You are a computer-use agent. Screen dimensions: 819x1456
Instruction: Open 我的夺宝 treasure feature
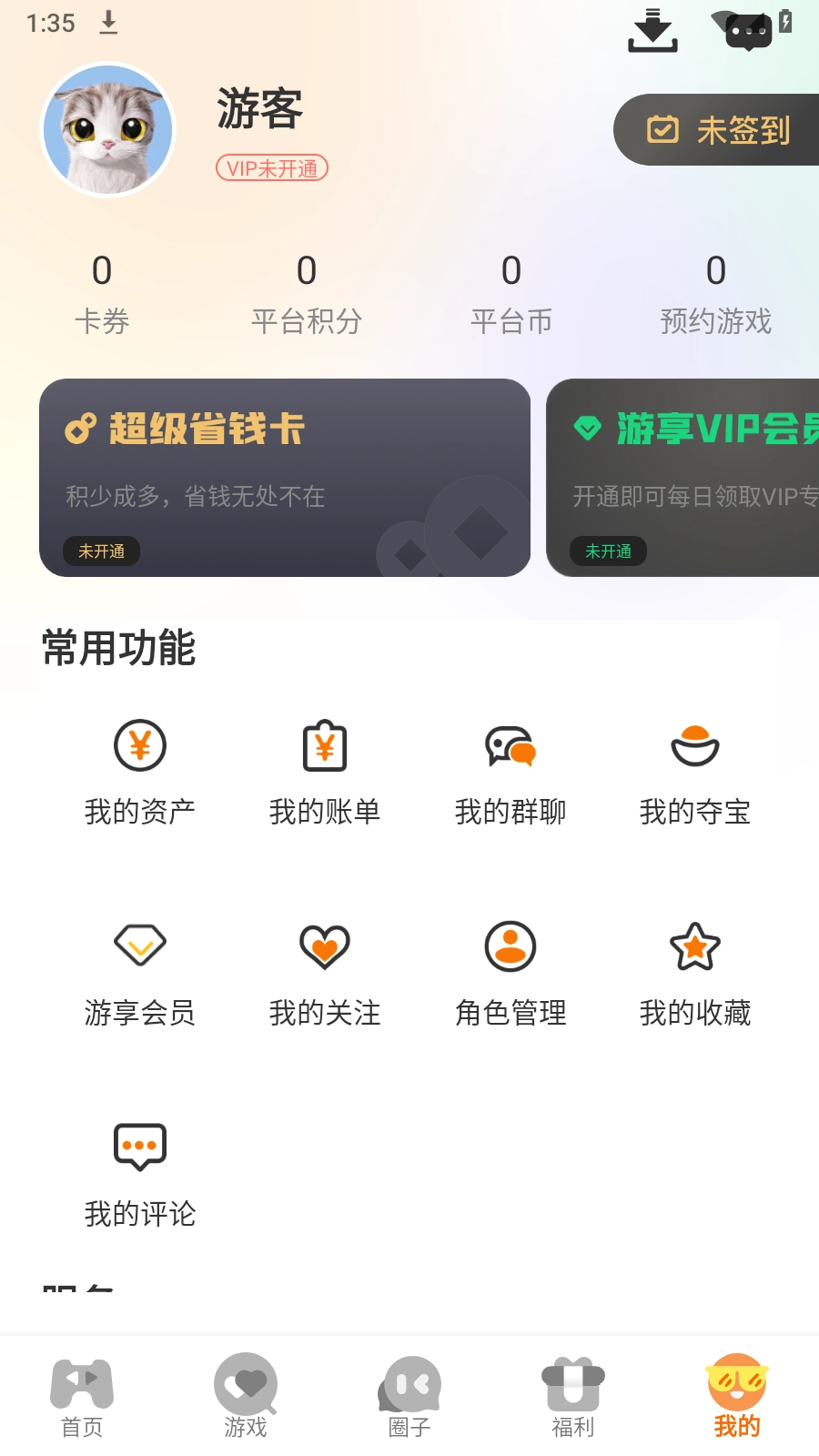pyautogui.click(x=695, y=773)
